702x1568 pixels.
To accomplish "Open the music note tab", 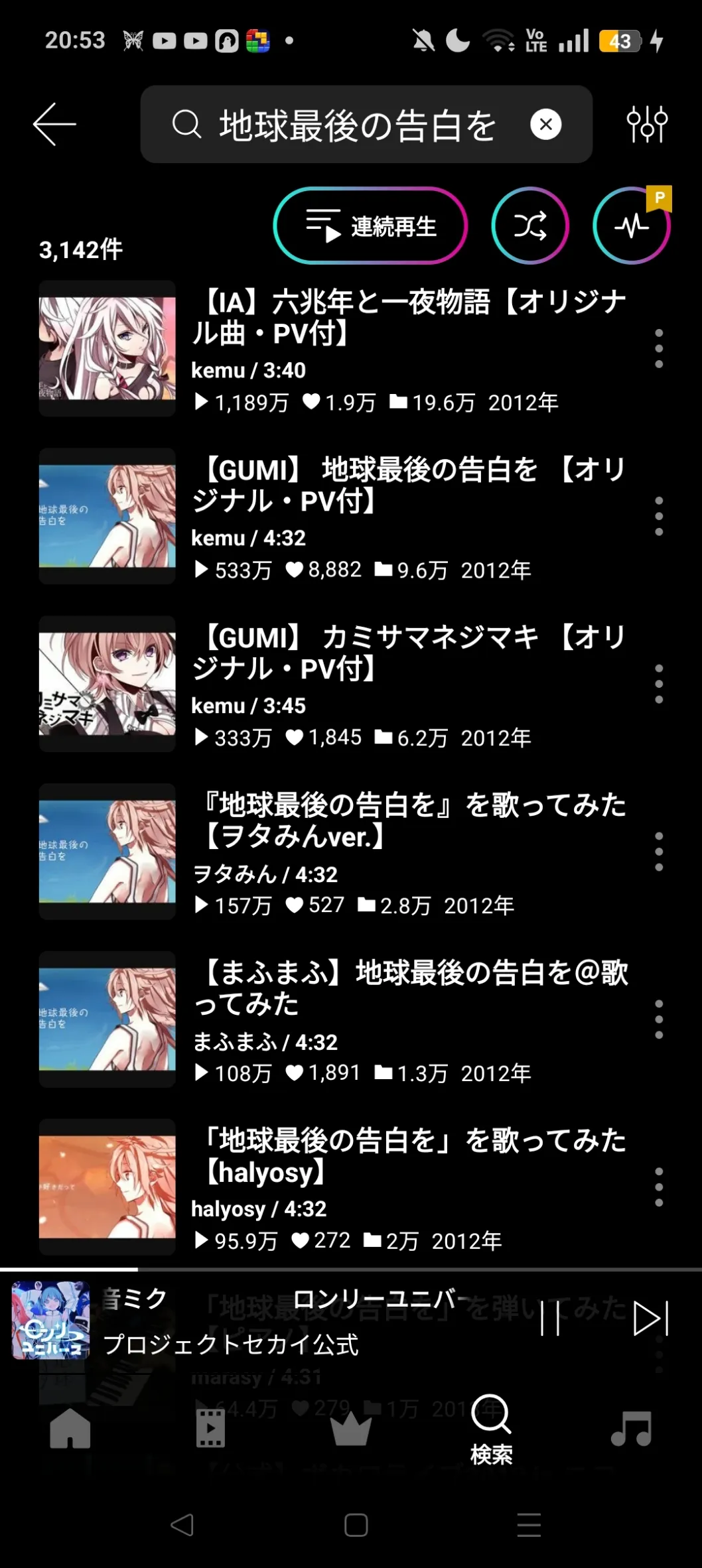I will tap(632, 1429).
